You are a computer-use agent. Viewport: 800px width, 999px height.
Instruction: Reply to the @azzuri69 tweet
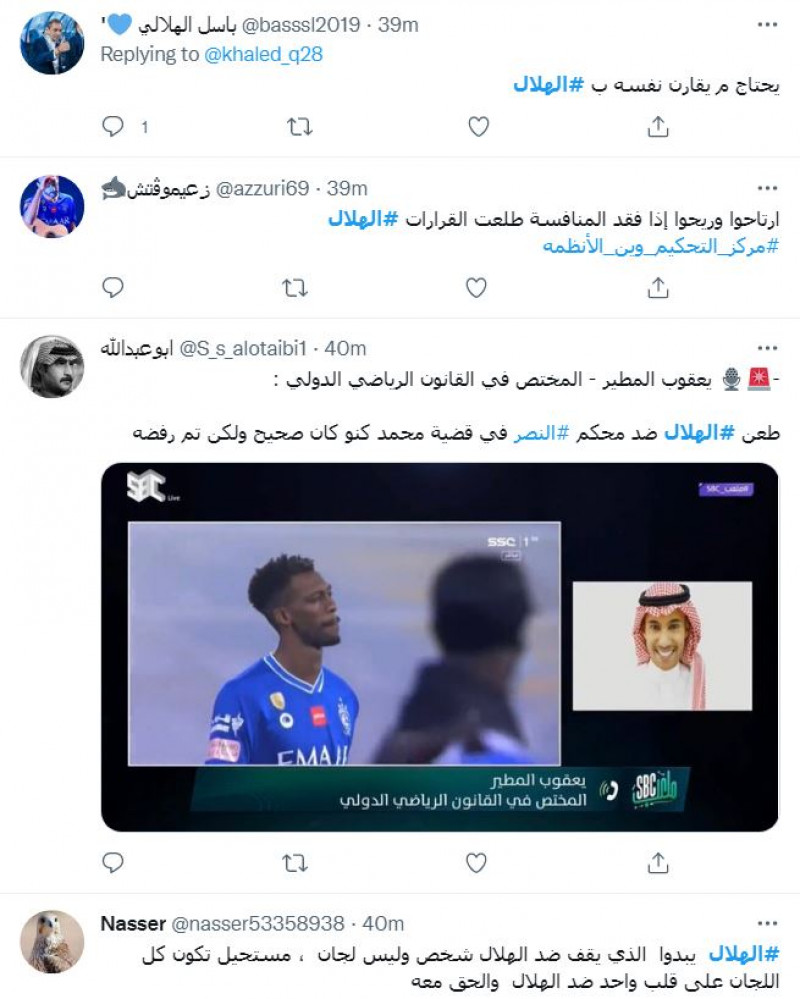click(114, 288)
